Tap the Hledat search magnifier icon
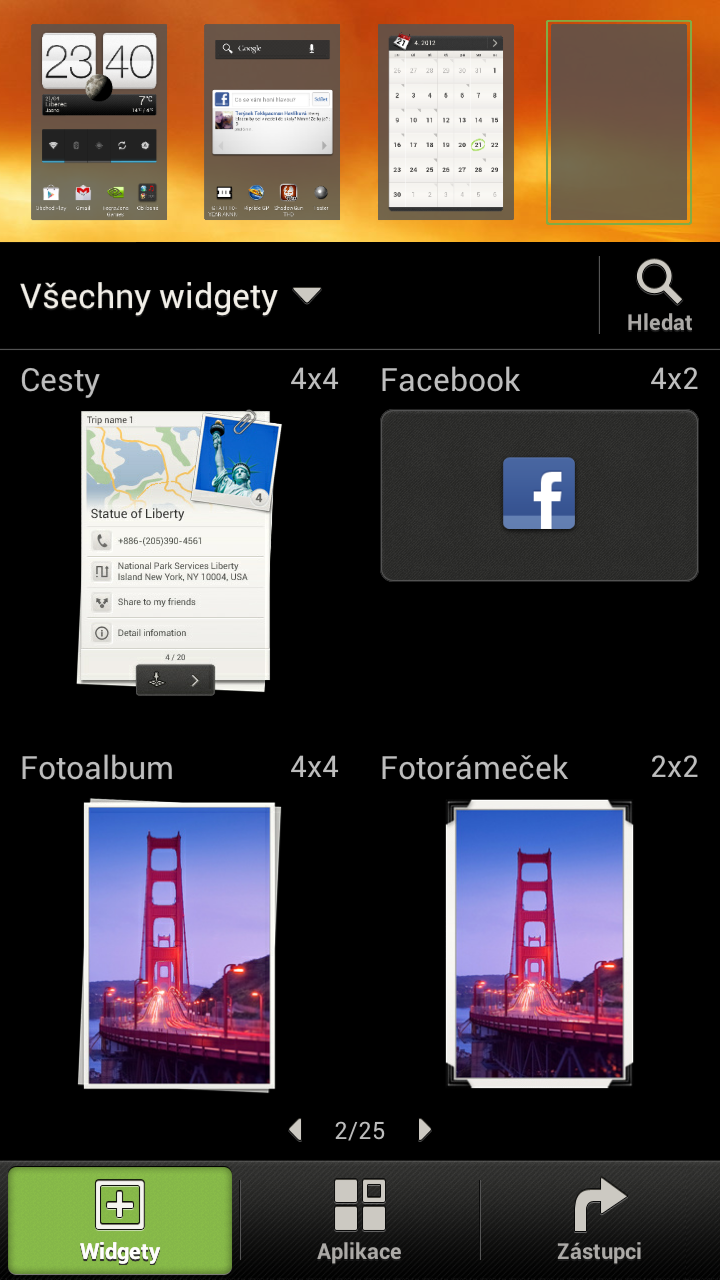 click(658, 283)
